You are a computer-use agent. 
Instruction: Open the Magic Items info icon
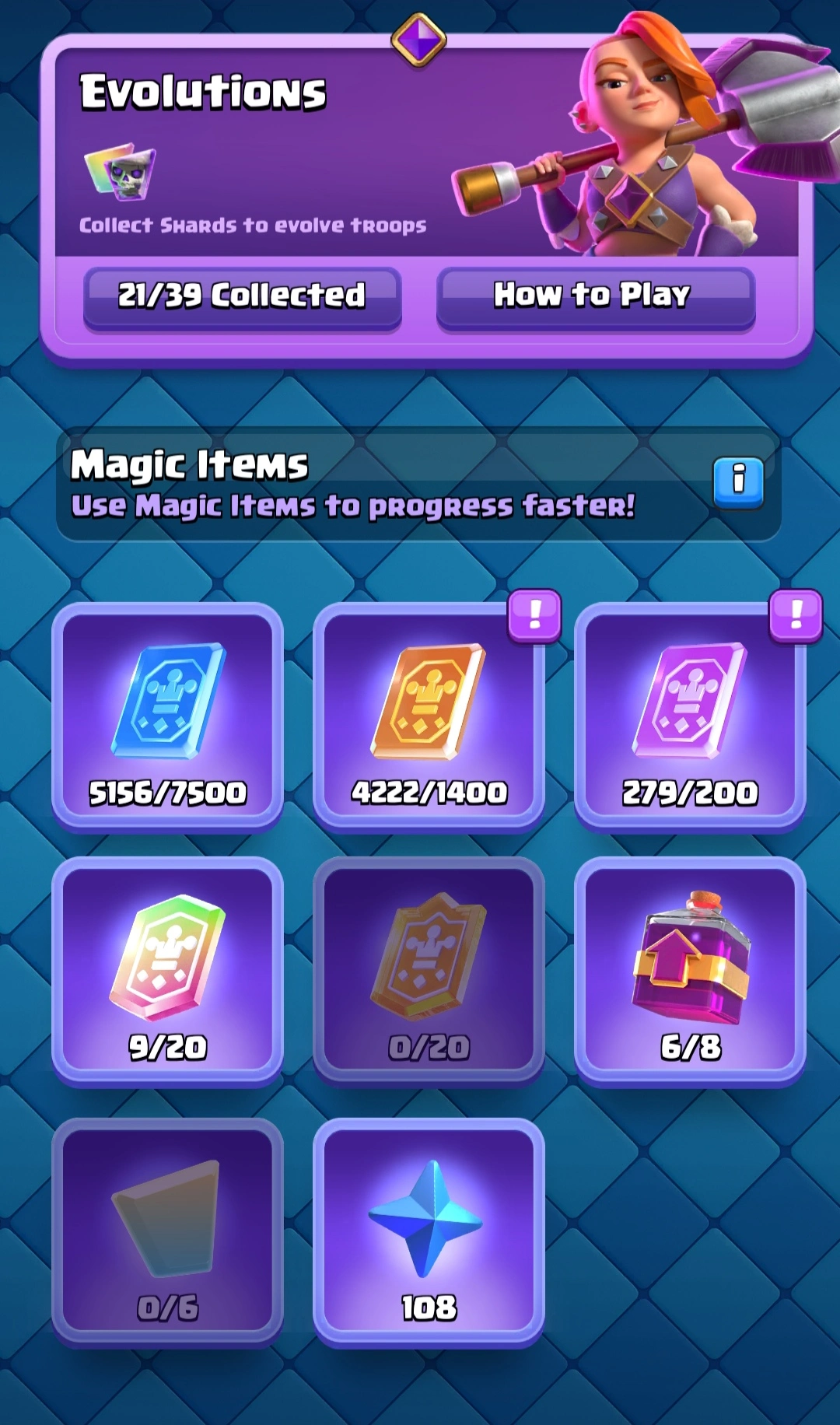coord(738,482)
